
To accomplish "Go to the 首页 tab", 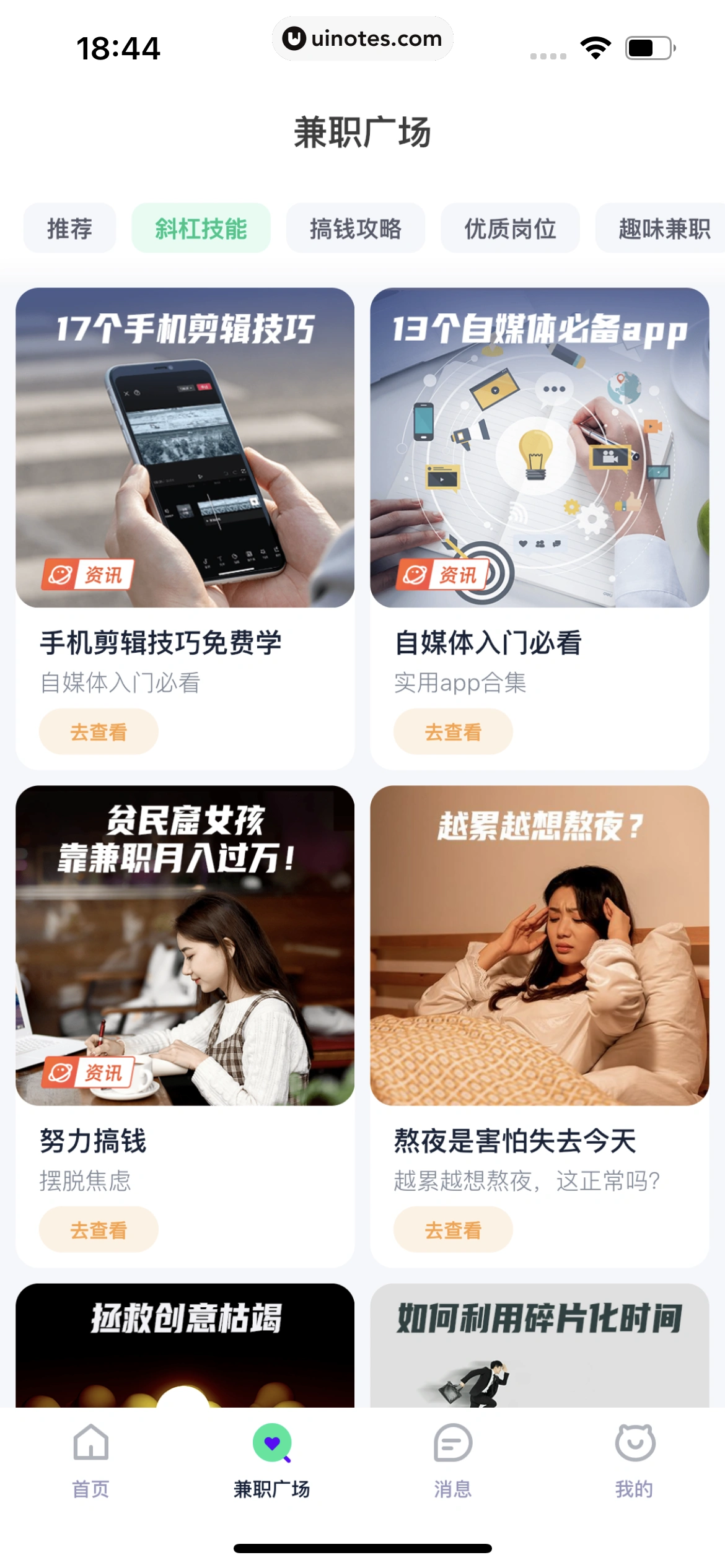I will [91, 1461].
